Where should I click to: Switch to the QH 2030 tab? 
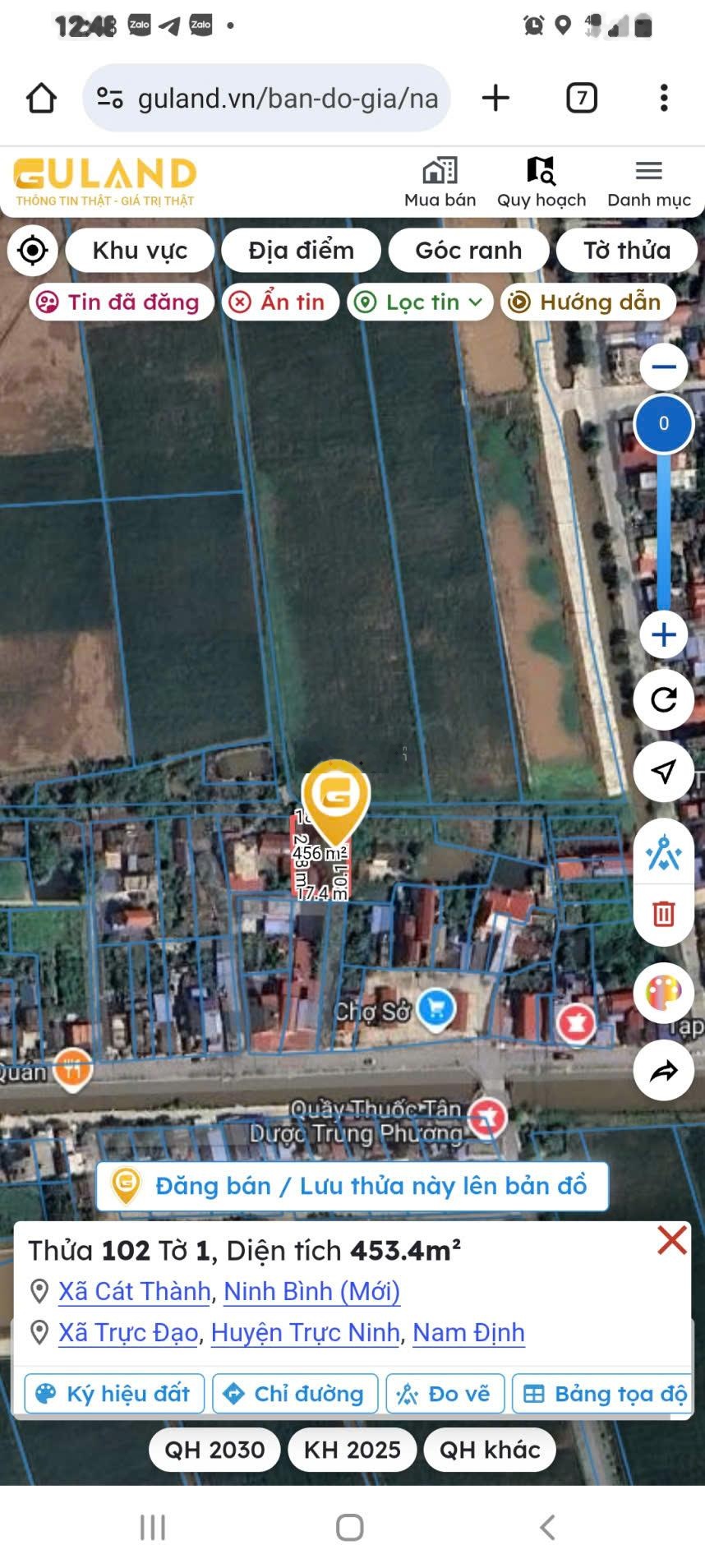coord(214,1450)
